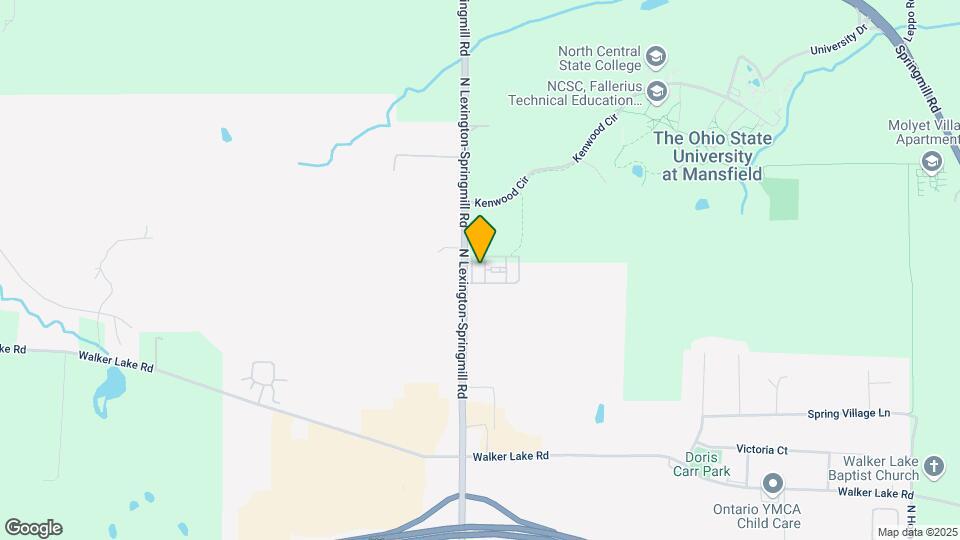This screenshot has height=540, width=960.
Task: Tap the orange location marker
Action: [481, 238]
